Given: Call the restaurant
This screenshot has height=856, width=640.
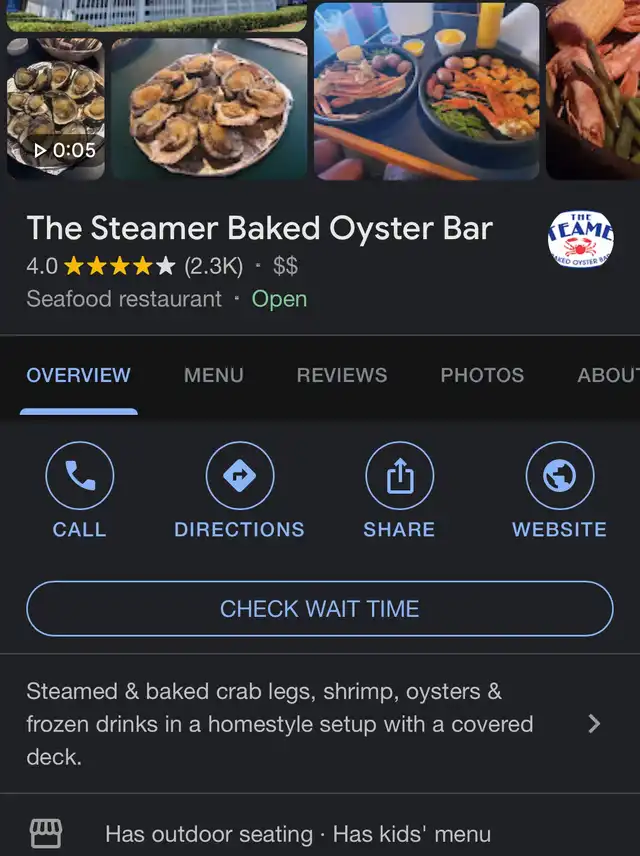Looking at the screenshot, I should [x=79, y=491].
